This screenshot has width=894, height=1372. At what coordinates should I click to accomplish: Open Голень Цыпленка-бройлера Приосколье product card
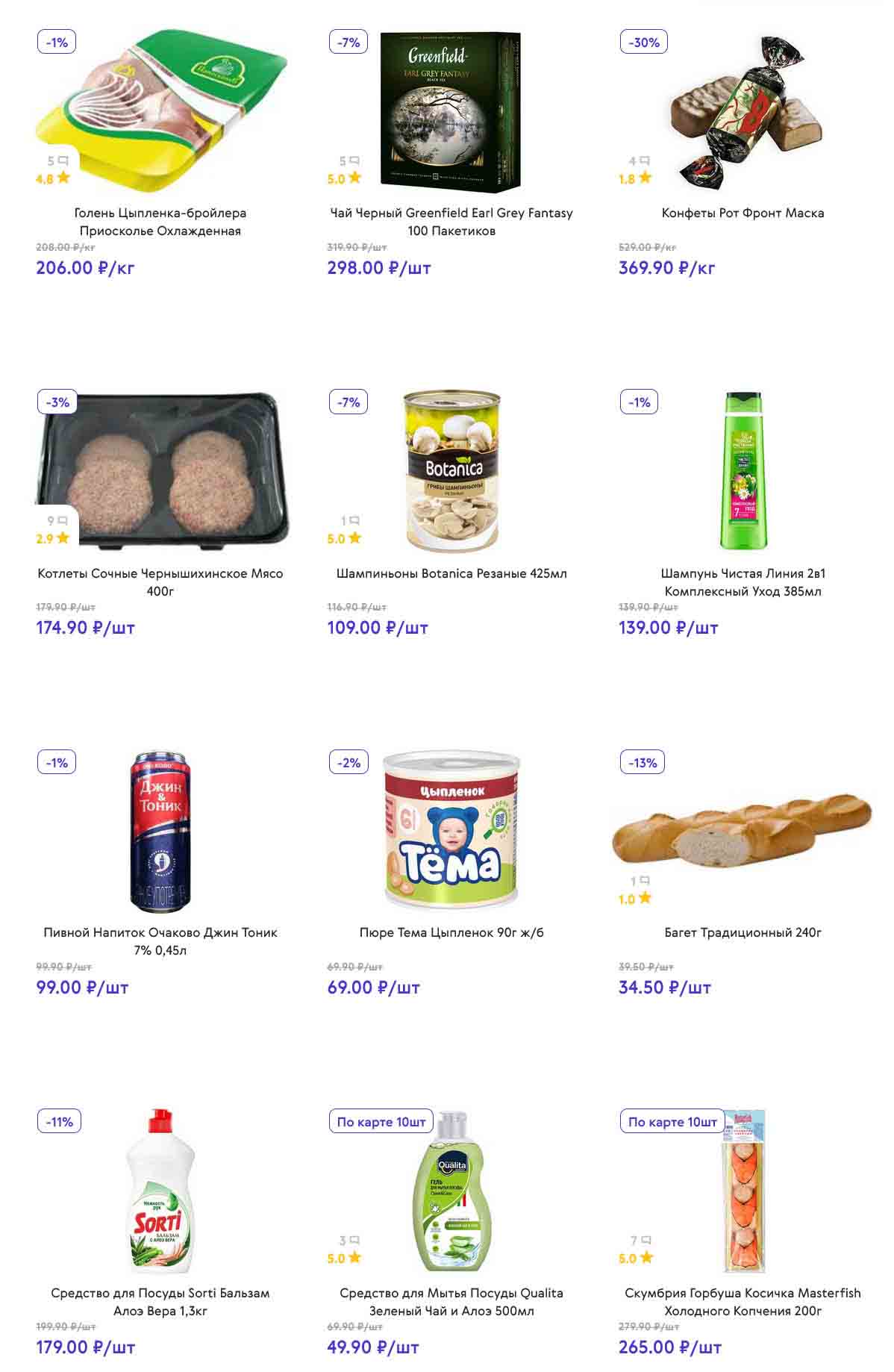160,222
